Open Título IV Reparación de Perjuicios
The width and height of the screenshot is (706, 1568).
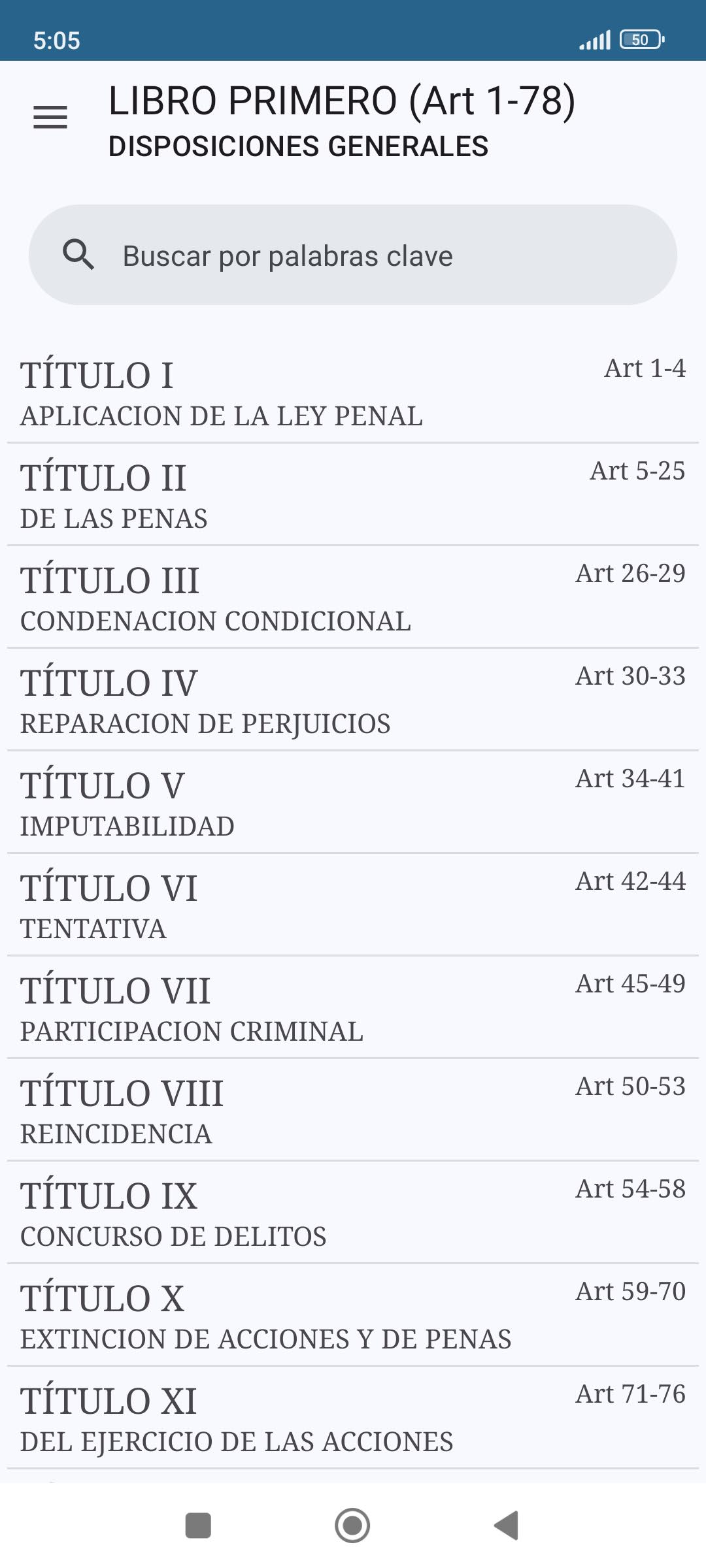point(353,700)
